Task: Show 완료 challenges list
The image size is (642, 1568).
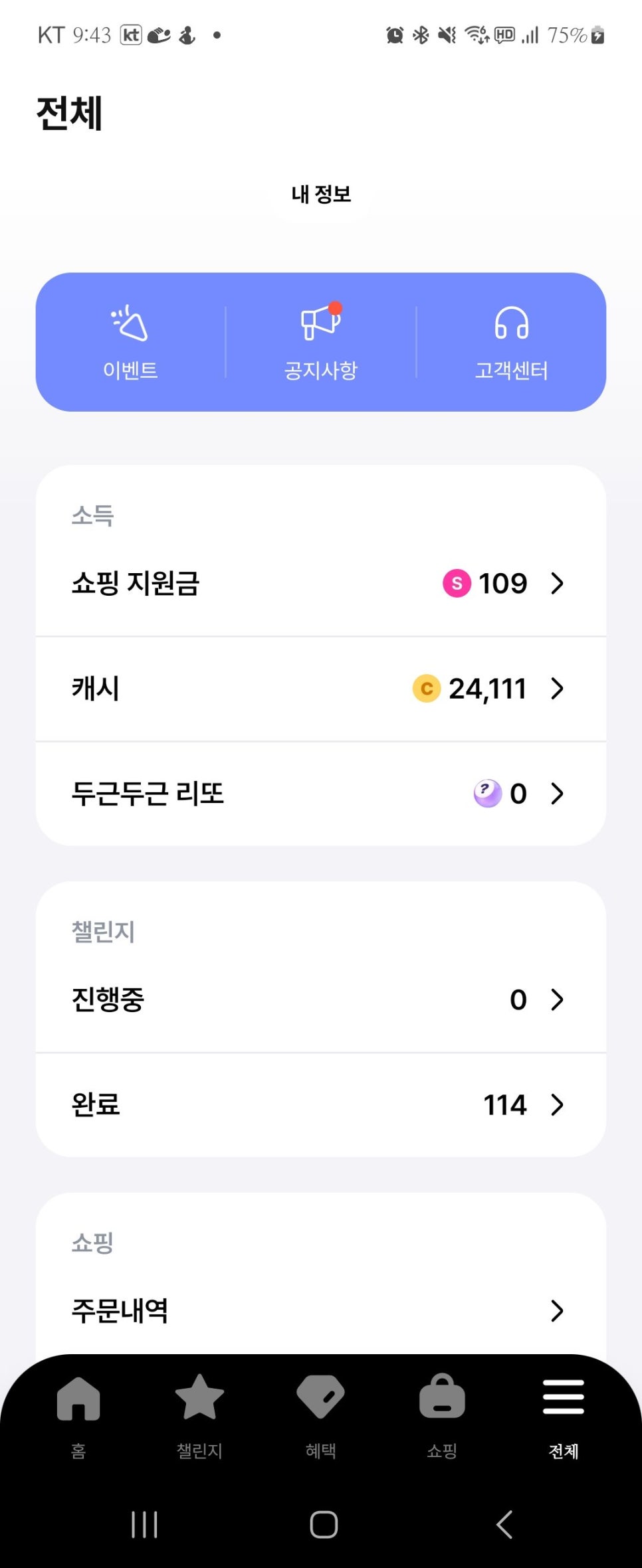Action: [x=321, y=1104]
